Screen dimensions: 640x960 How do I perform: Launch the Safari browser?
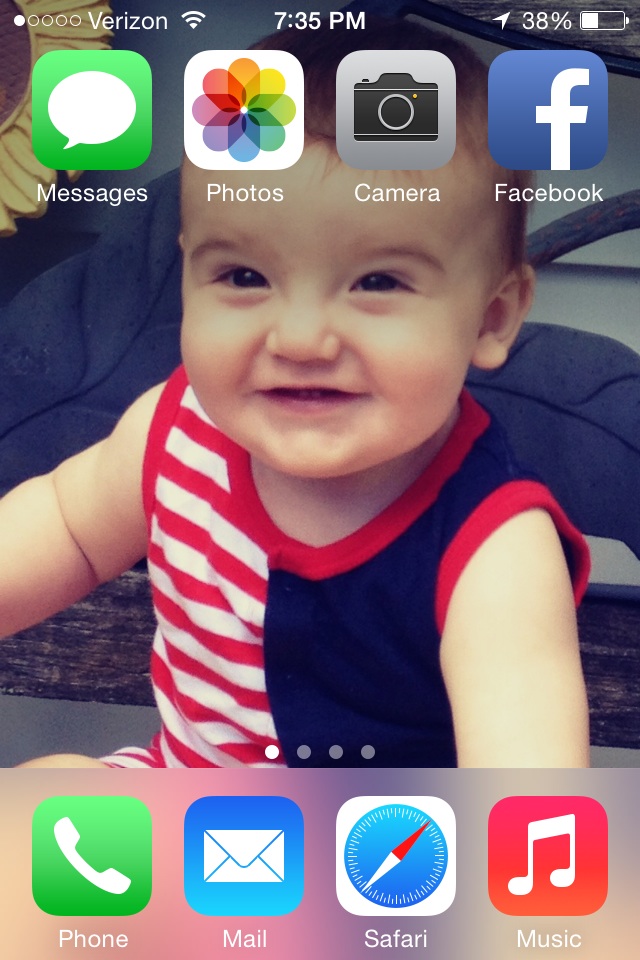[396, 856]
